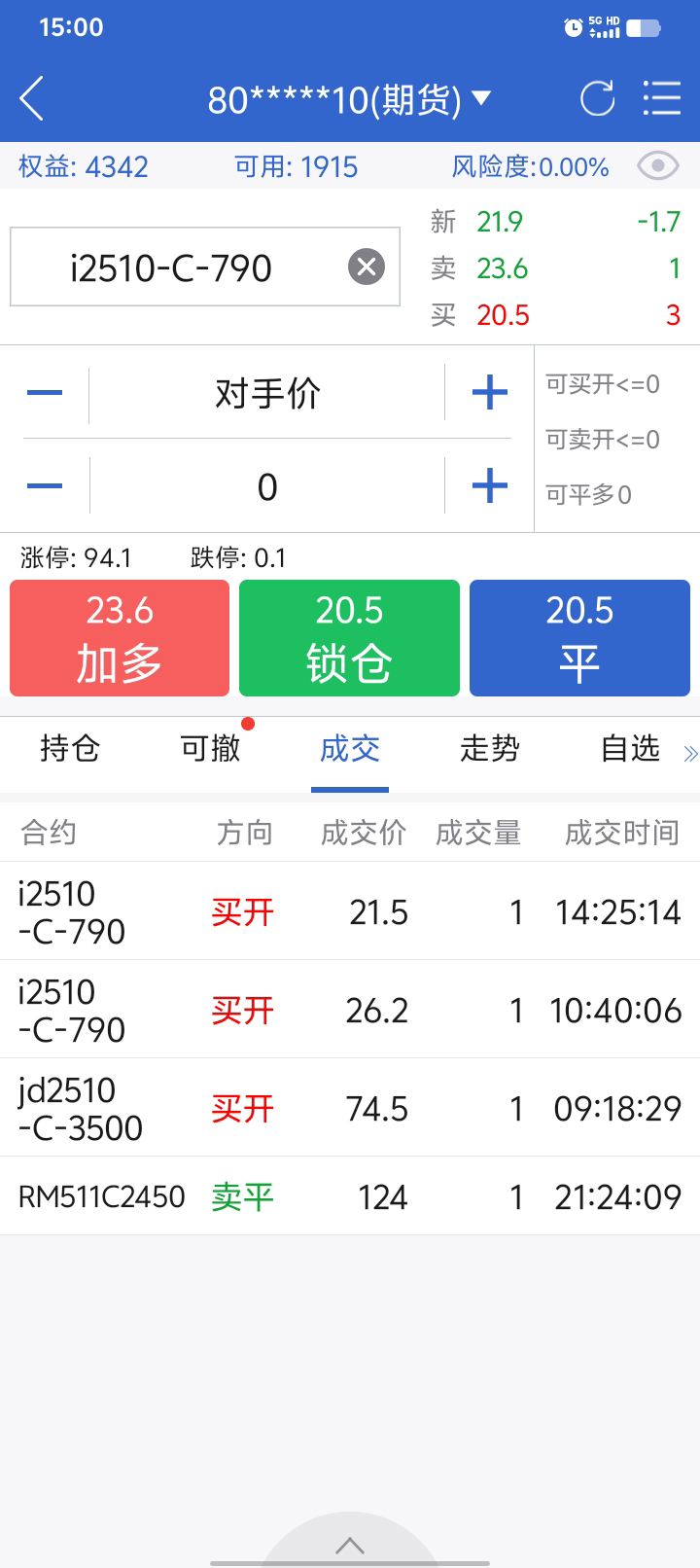Open the list menu icon
Screen dimensions: 700x1568
[662, 98]
